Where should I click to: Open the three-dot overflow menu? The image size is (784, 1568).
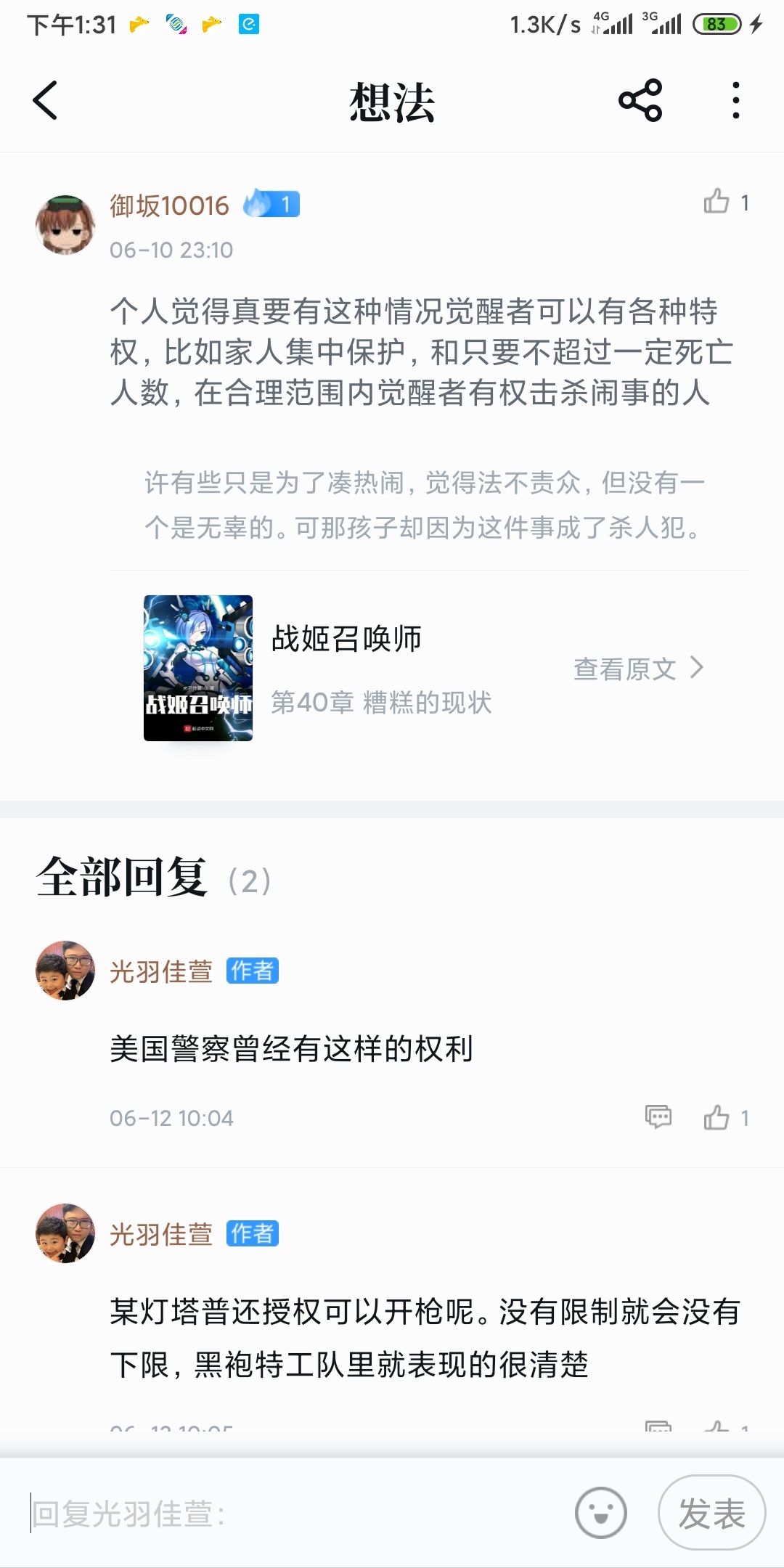736,100
